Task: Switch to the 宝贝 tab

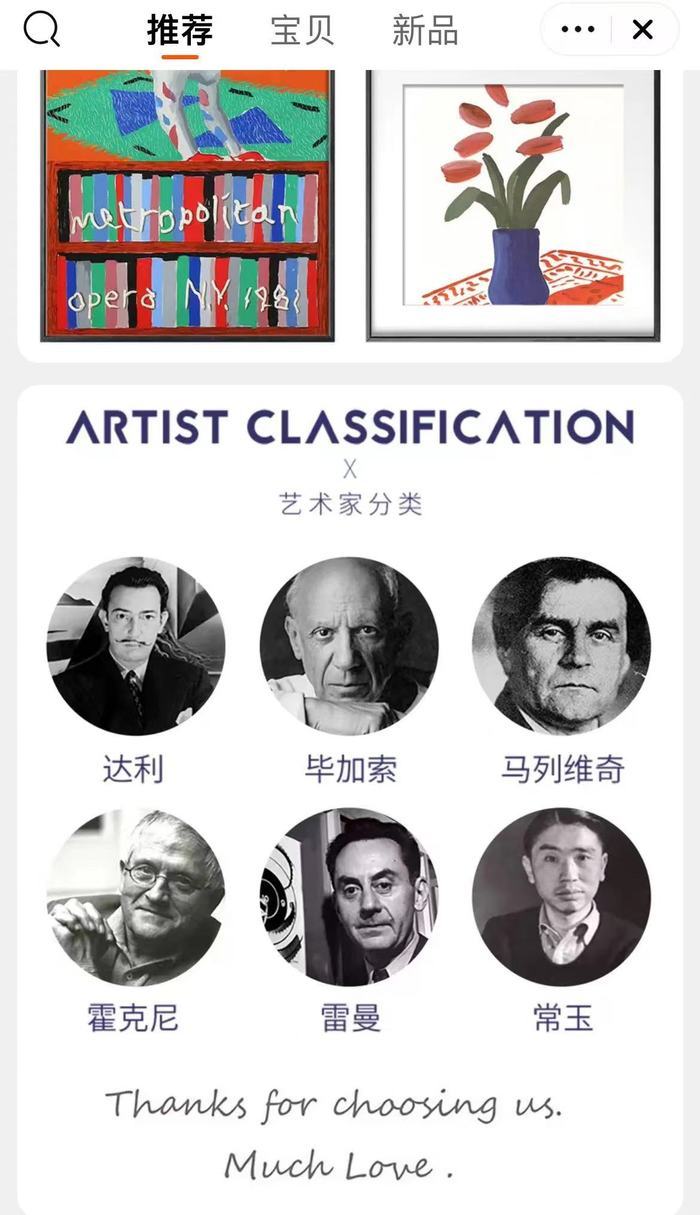Action: (x=302, y=31)
